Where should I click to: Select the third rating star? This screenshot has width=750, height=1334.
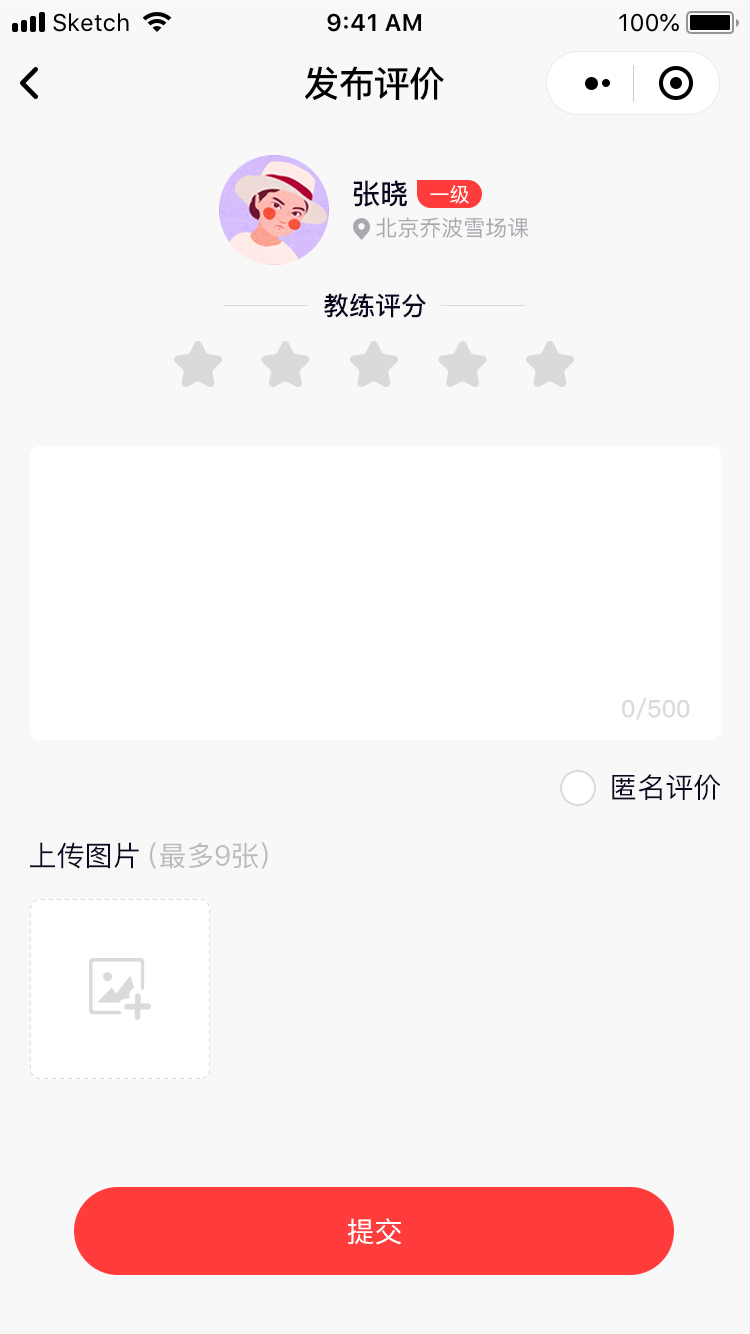click(x=374, y=364)
